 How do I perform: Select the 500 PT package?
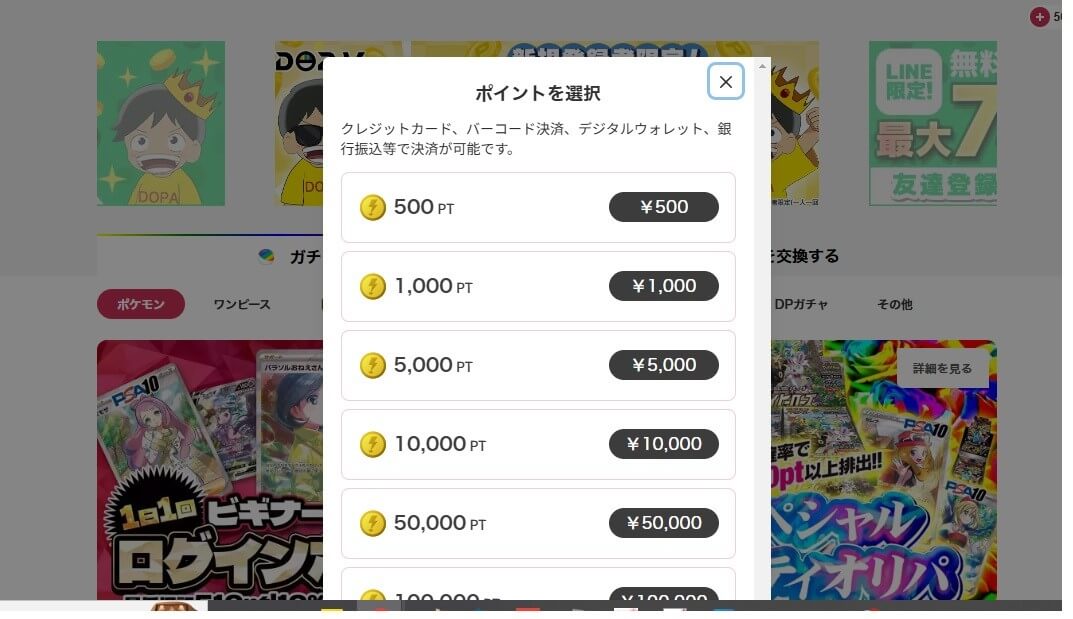click(538, 207)
